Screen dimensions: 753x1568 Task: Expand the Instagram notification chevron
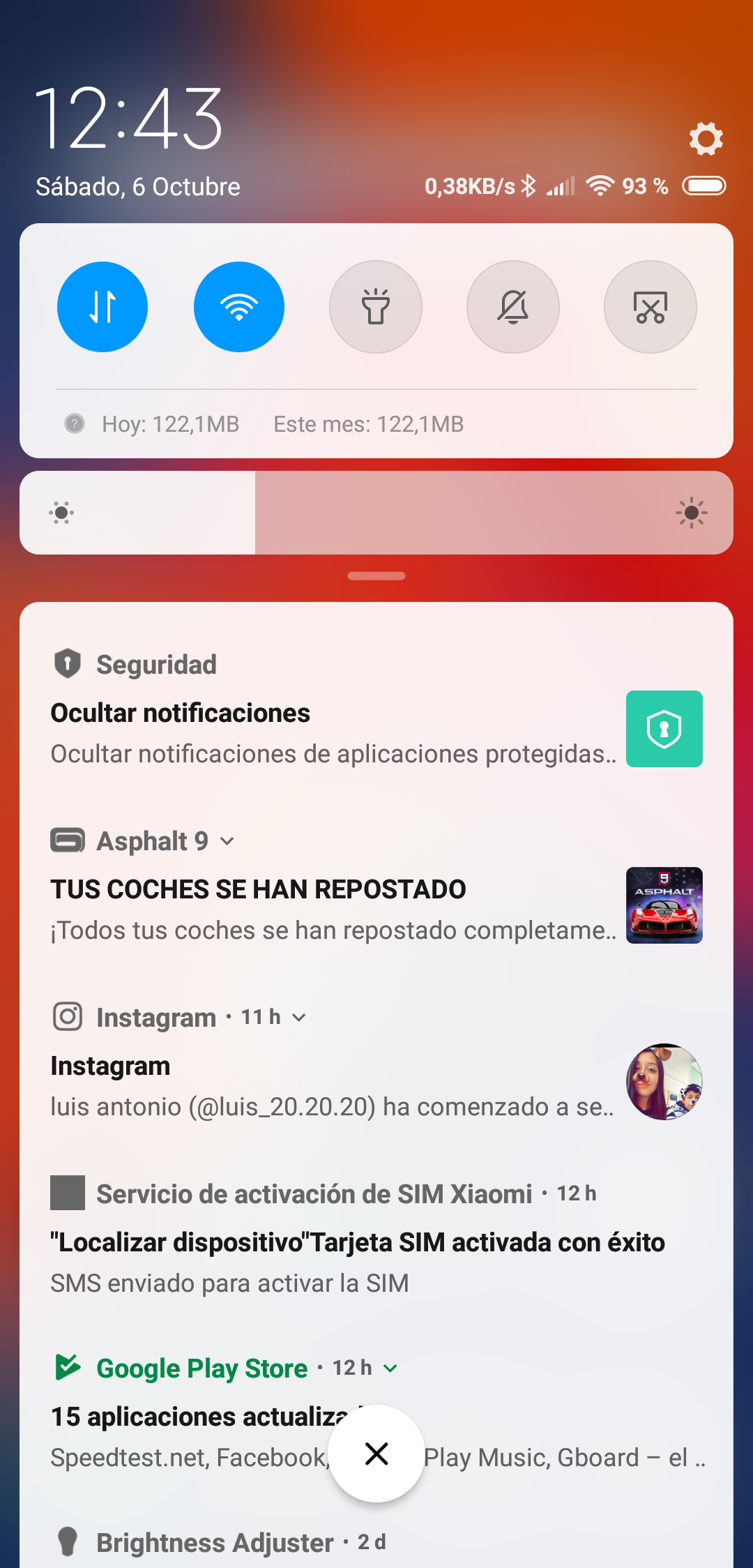coord(299,1018)
